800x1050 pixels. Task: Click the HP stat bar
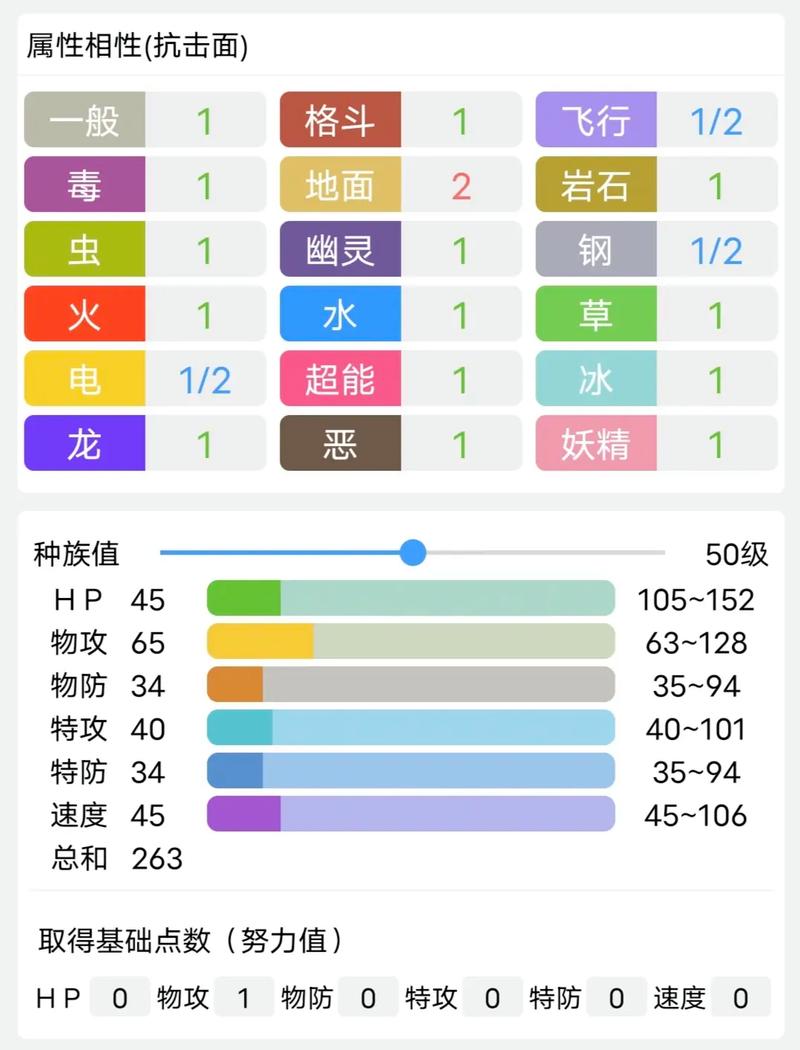410,598
